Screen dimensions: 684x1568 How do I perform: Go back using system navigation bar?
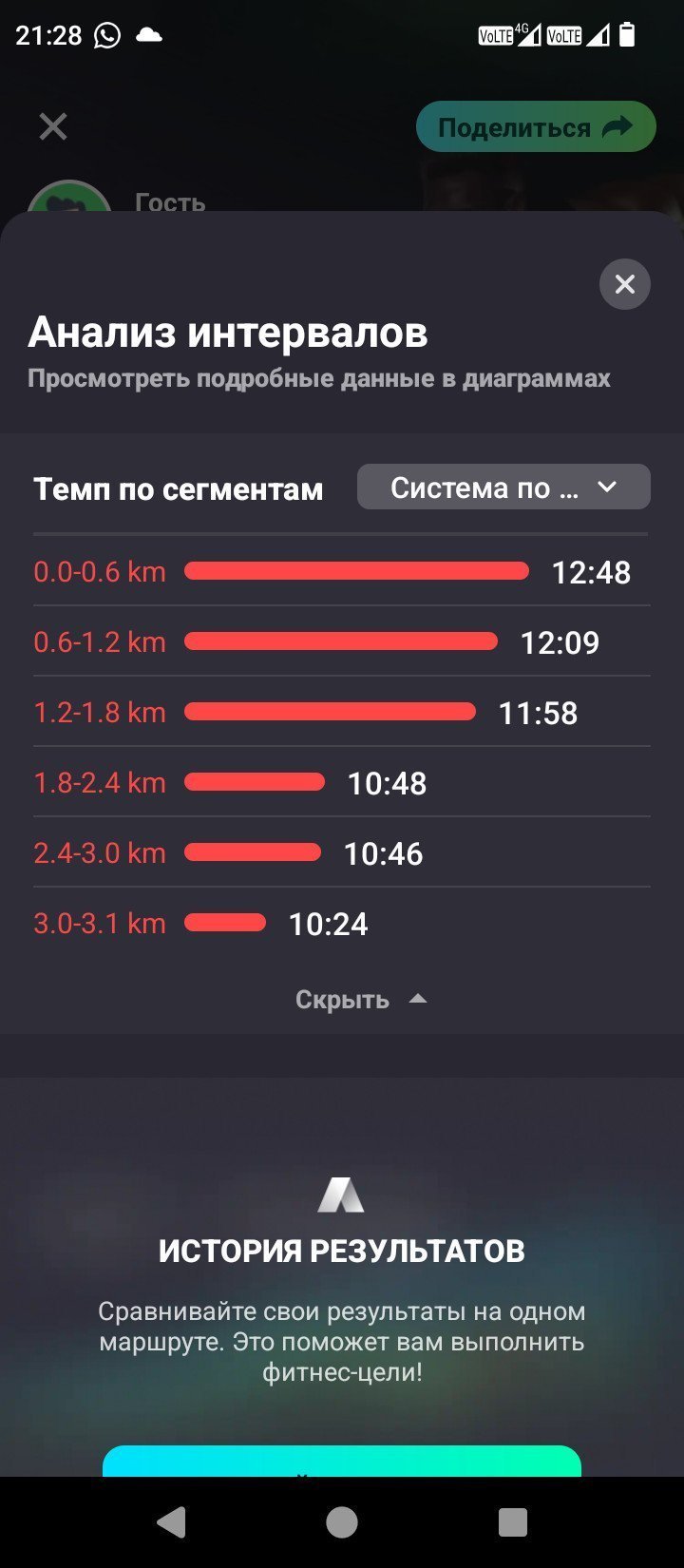pos(171,1522)
